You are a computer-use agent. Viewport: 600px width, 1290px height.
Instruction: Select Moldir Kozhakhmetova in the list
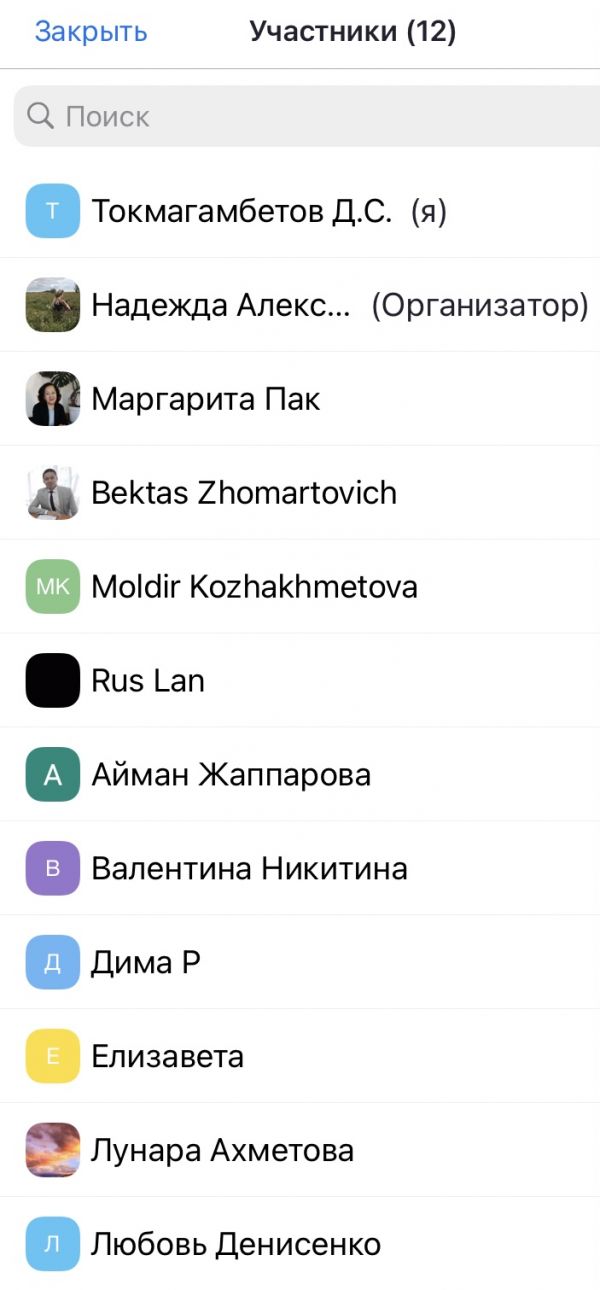pyautogui.click(x=254, y=587)
